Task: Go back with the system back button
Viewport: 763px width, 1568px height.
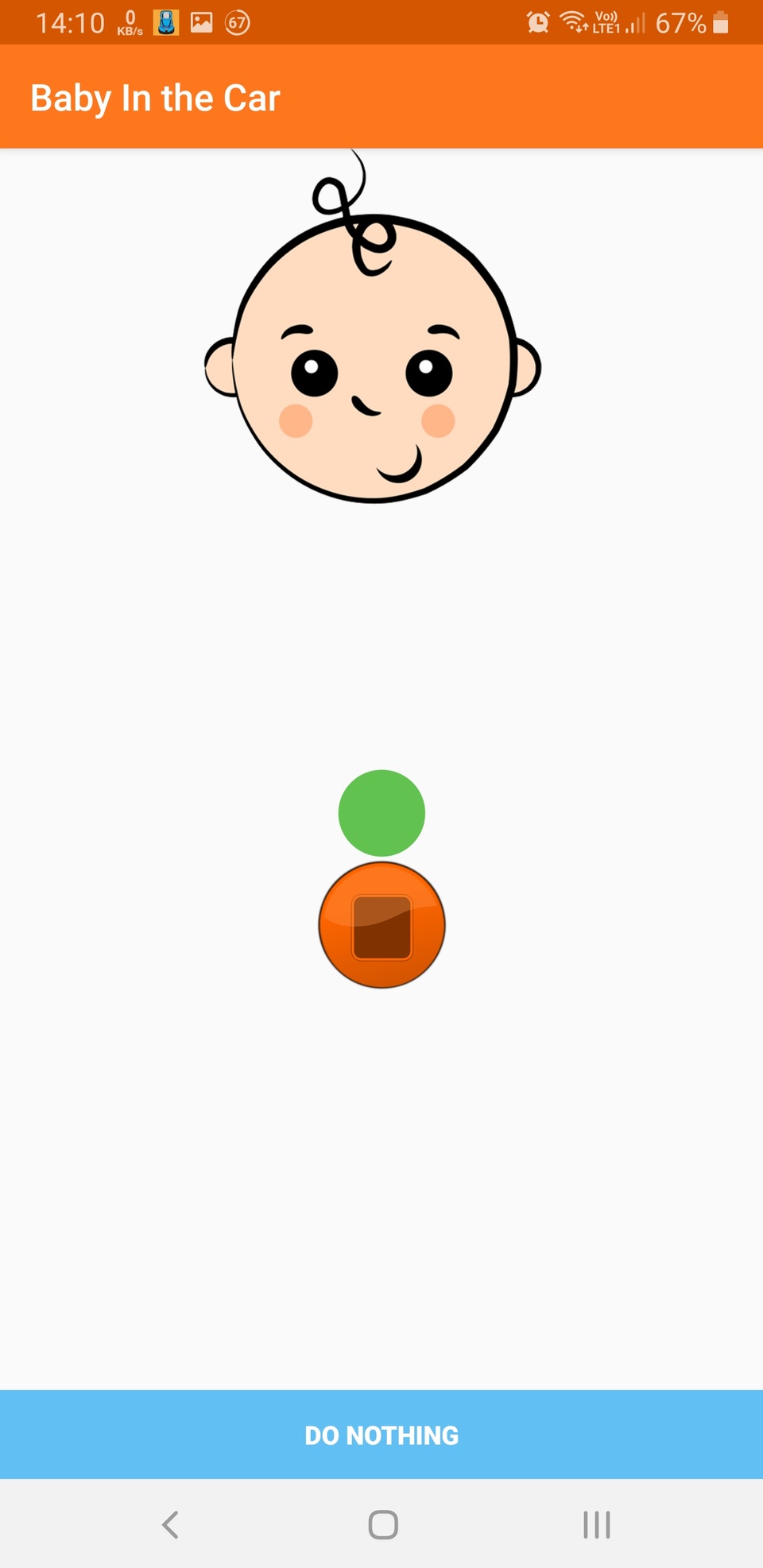Action: (170, 1524)
